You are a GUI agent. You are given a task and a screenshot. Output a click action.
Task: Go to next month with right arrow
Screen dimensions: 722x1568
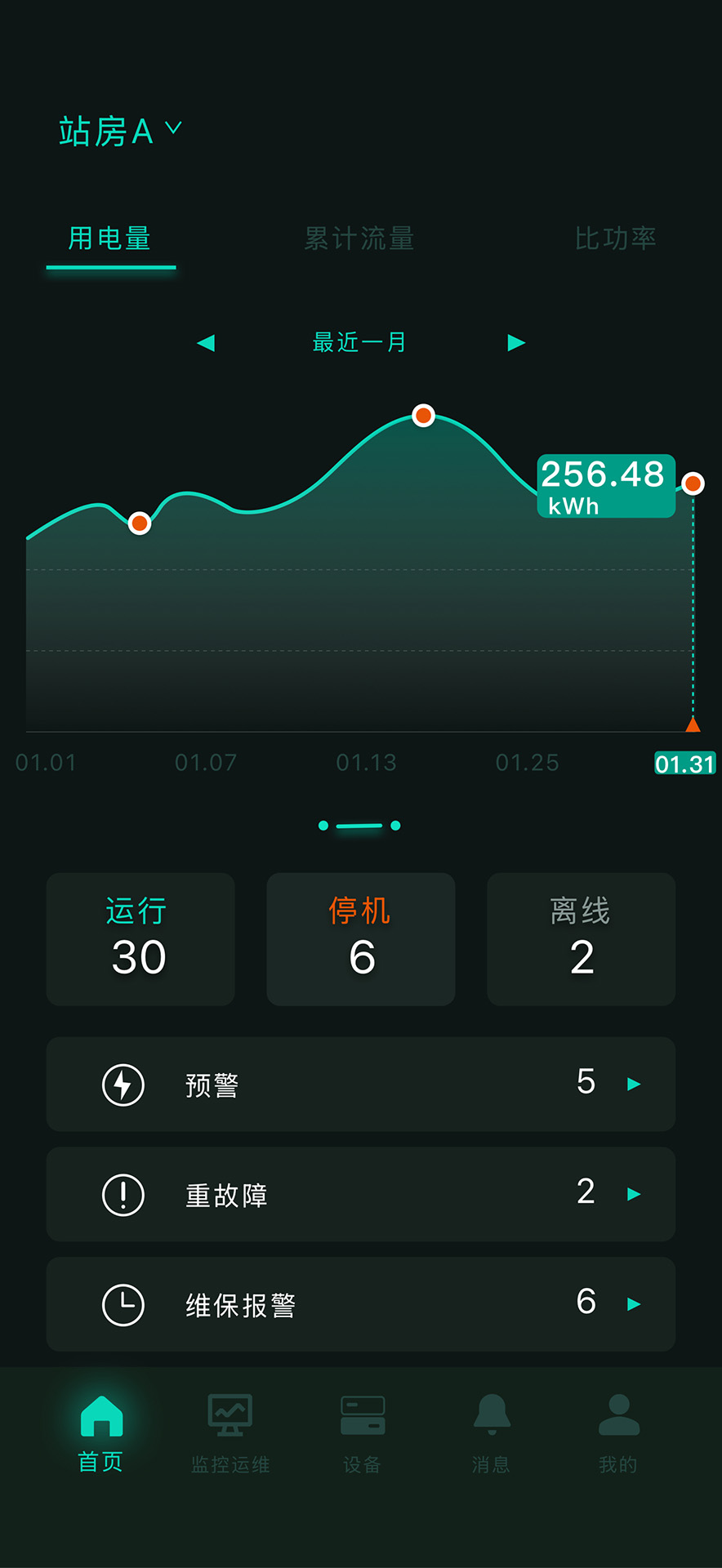coord(515,342)
